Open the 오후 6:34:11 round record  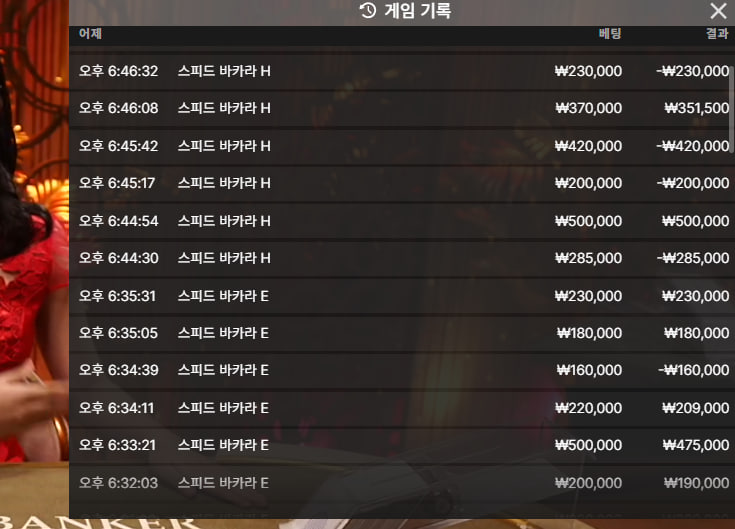coord(400,408)
